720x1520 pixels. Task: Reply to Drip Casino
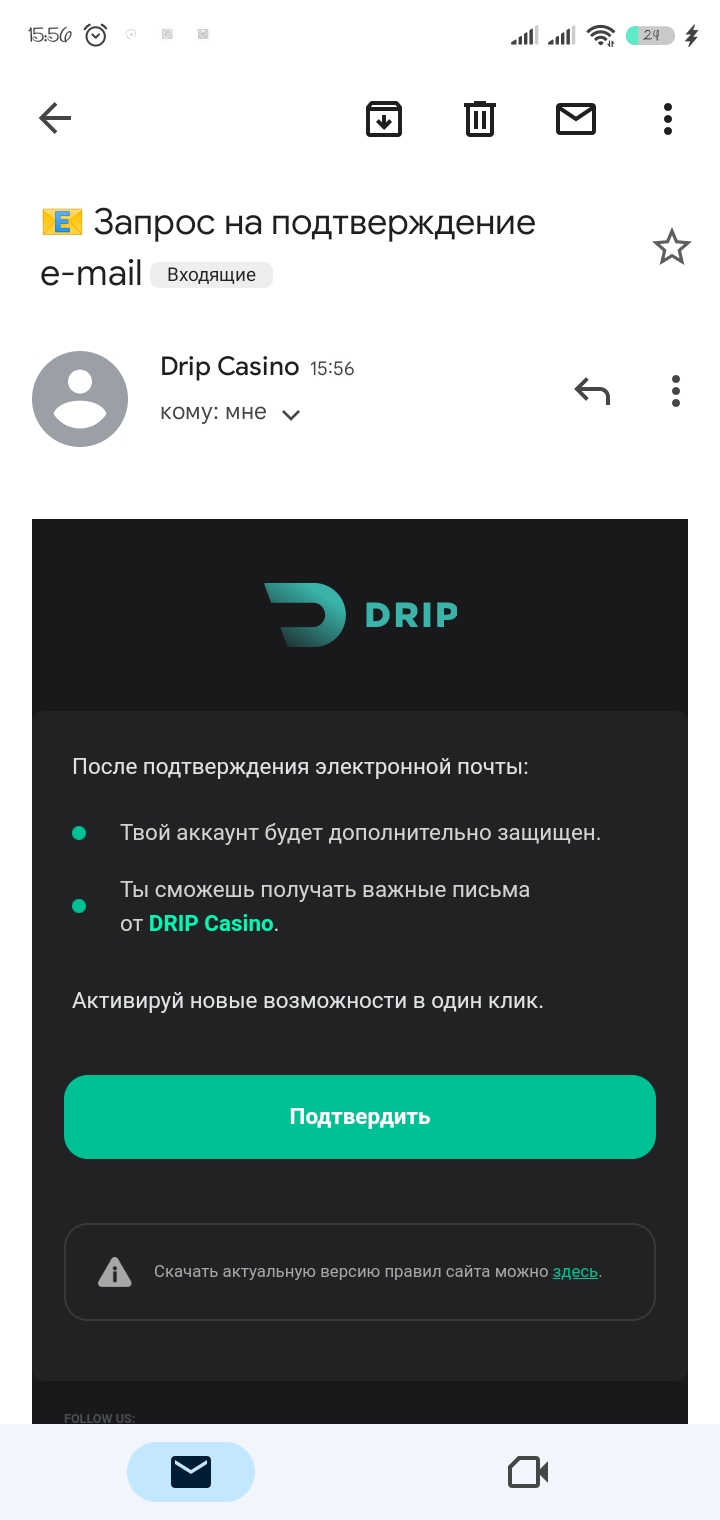click(592, 391)
